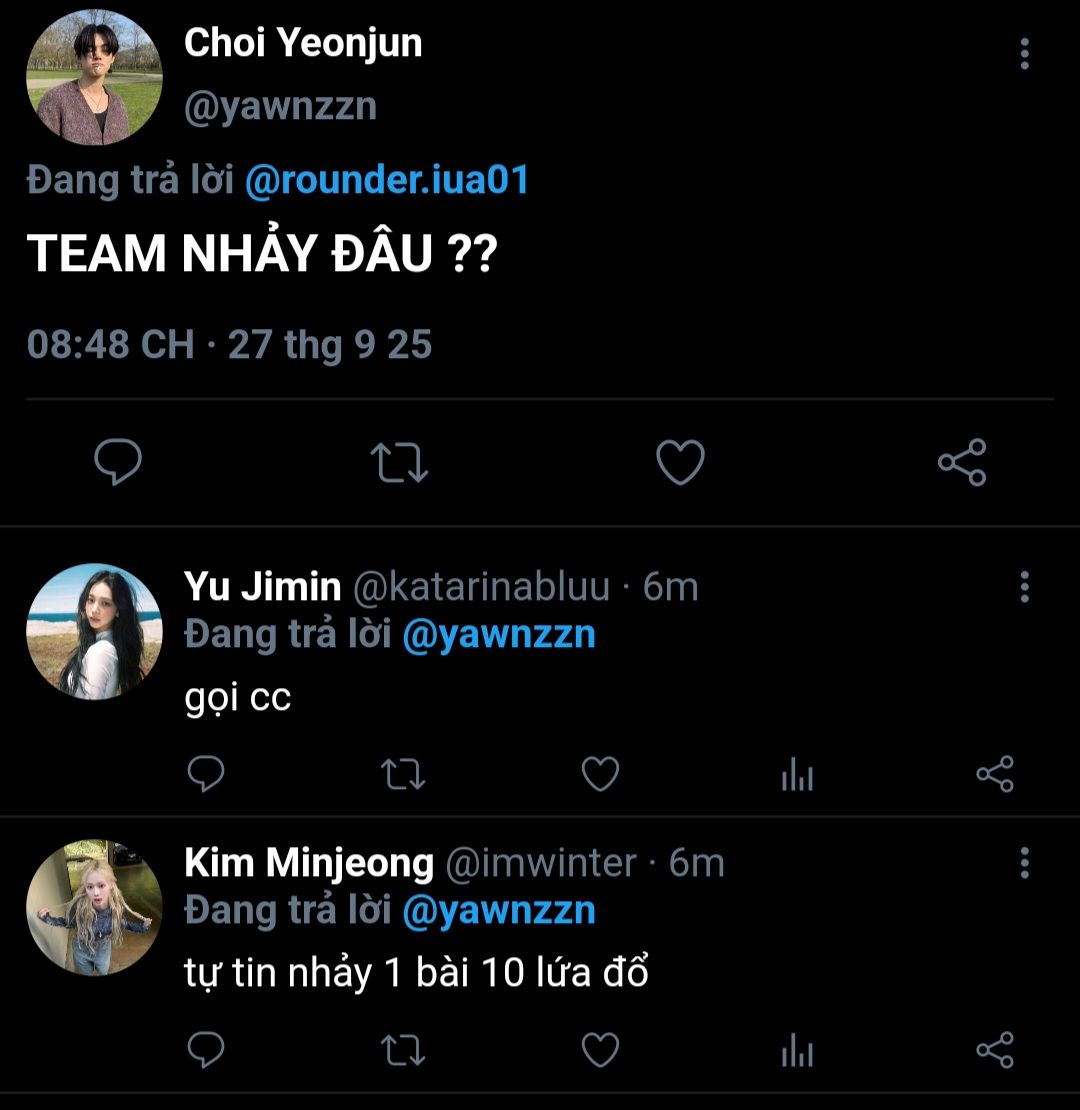This screenshot has height=1110, width=1080.
Task: Open Yu Jimin's profile avatar
Action: (x=94, y=631)
